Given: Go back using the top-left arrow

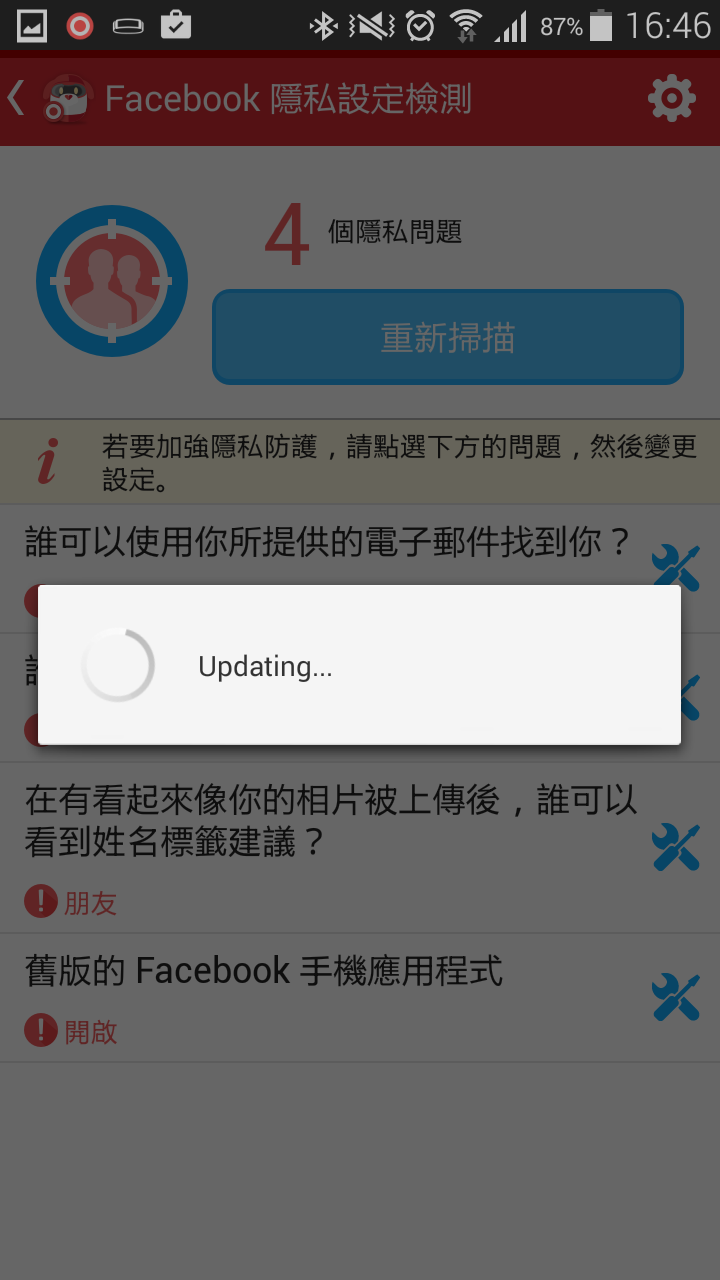Looking at the screenshot, I should click(x=18, y=98).
